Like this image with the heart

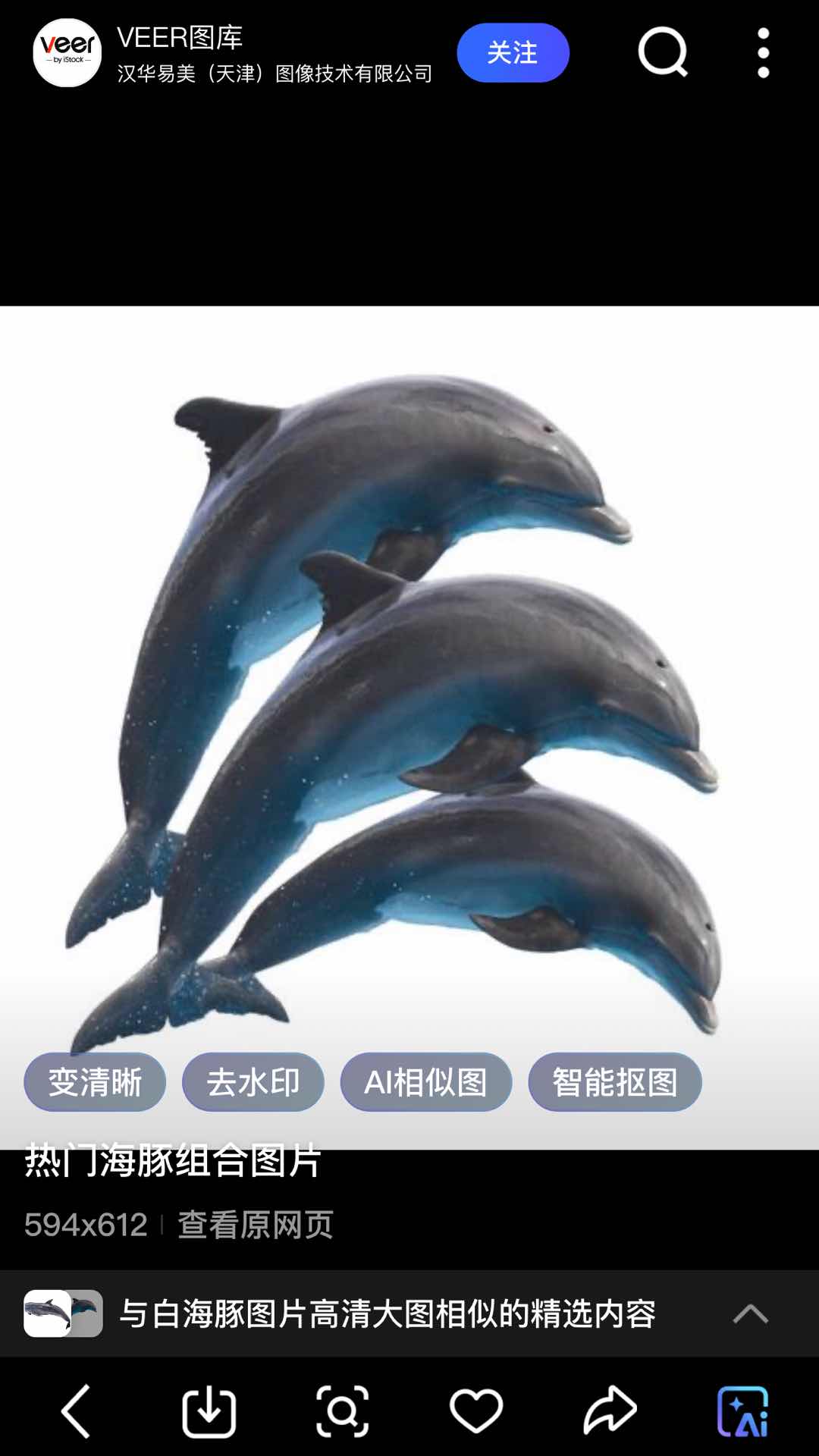point(476,1411)
